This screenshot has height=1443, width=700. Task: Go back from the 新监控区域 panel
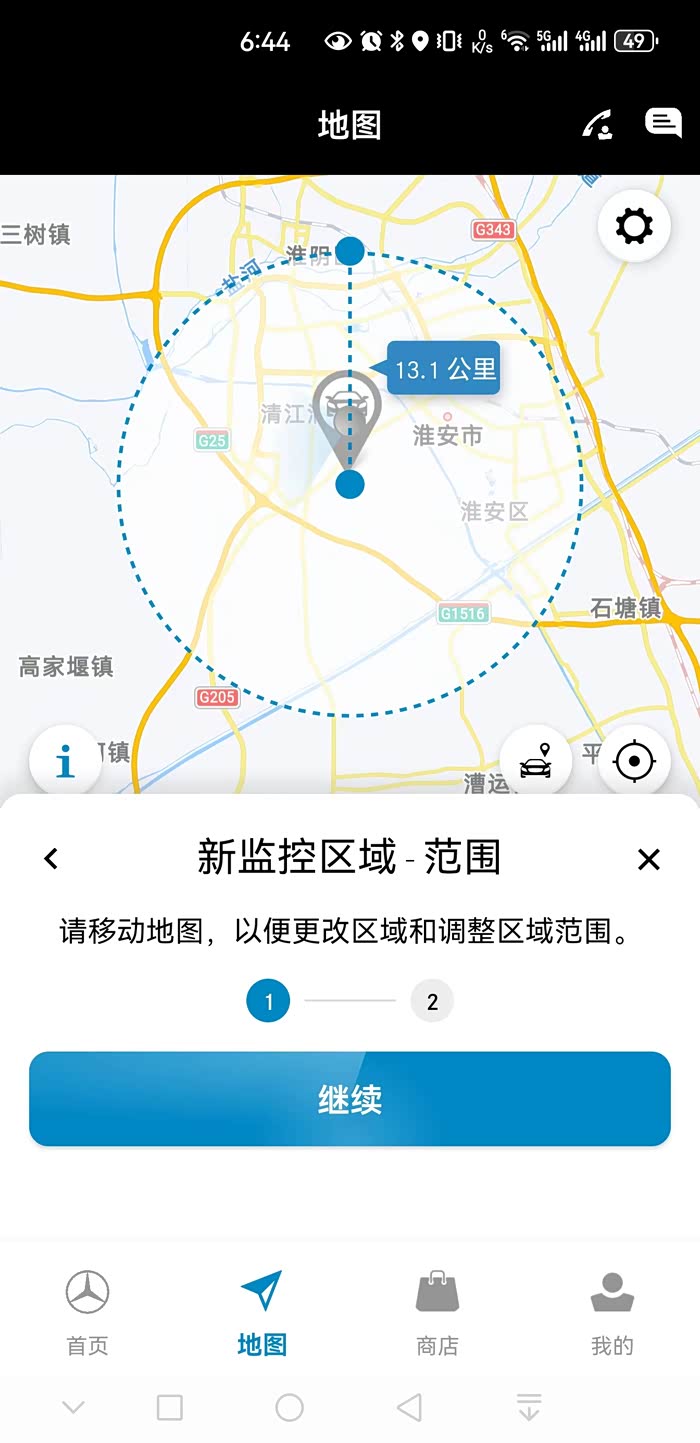pyautogui.click(x=51, y=858)
